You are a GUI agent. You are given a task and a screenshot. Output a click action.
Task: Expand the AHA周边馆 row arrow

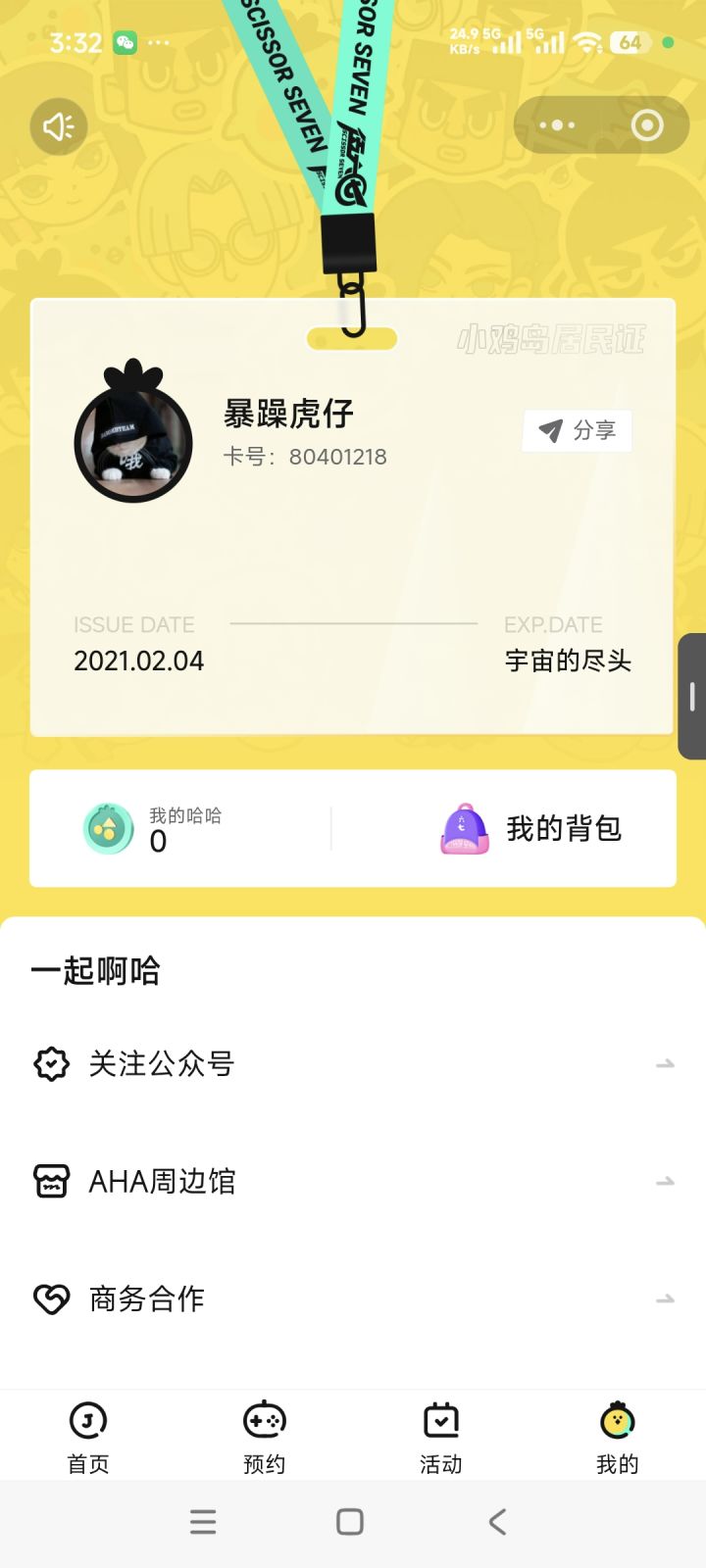click(664, 1181)
